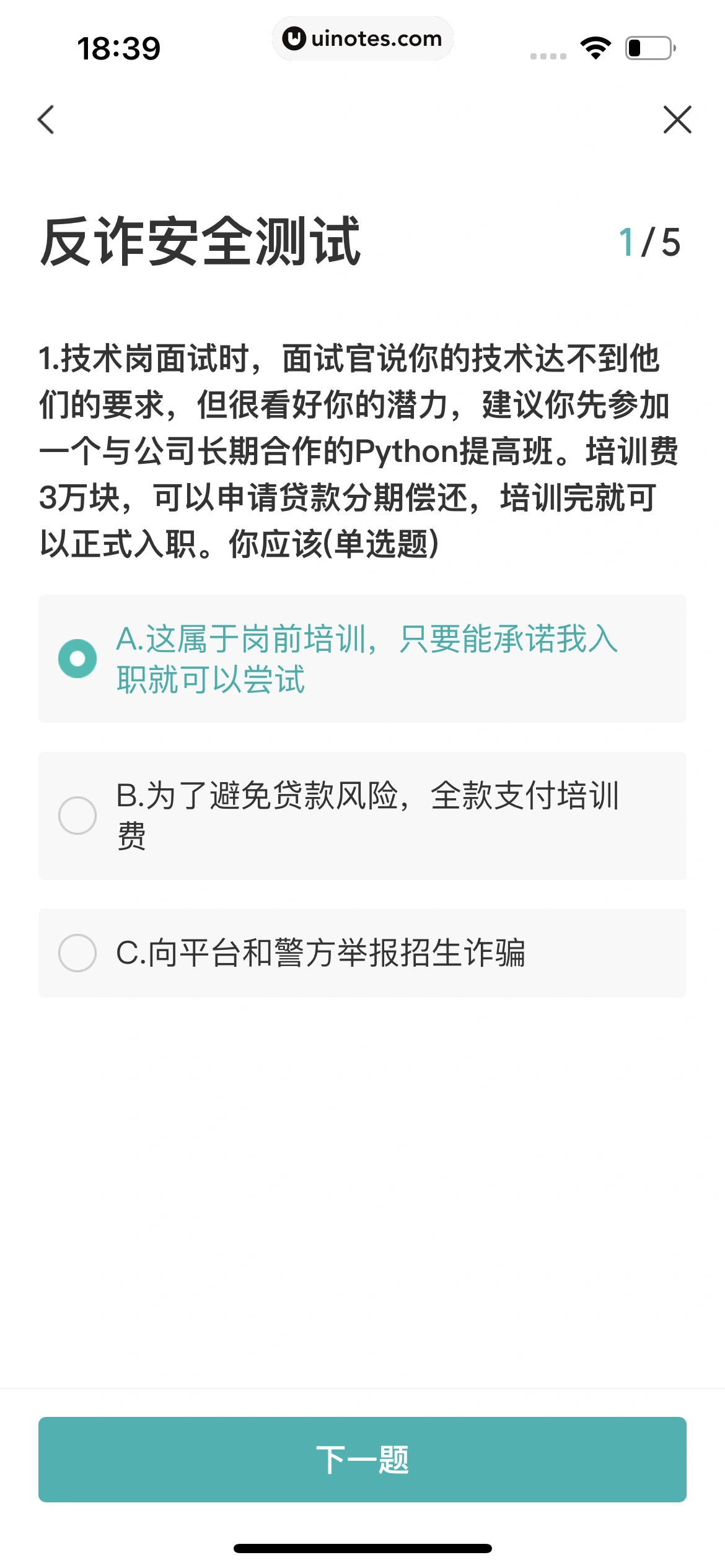
Task: Tap the 1/5 progress indicator
Action: pyautogui.click(x=649, y=242)
